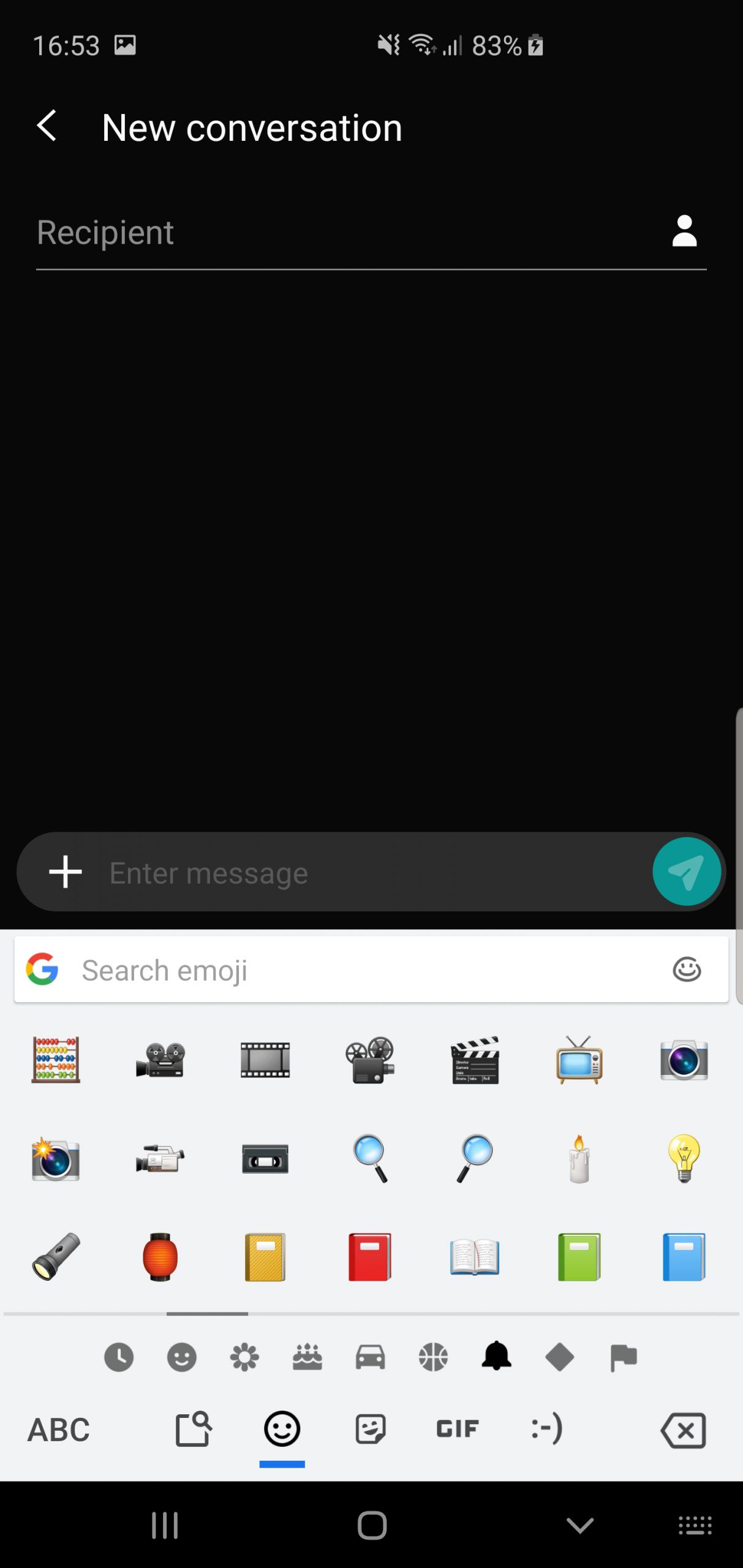Open the emoticons tab
This screenshot has width=743, height=1568.
pyautogui.click(x=546, y=1429)
